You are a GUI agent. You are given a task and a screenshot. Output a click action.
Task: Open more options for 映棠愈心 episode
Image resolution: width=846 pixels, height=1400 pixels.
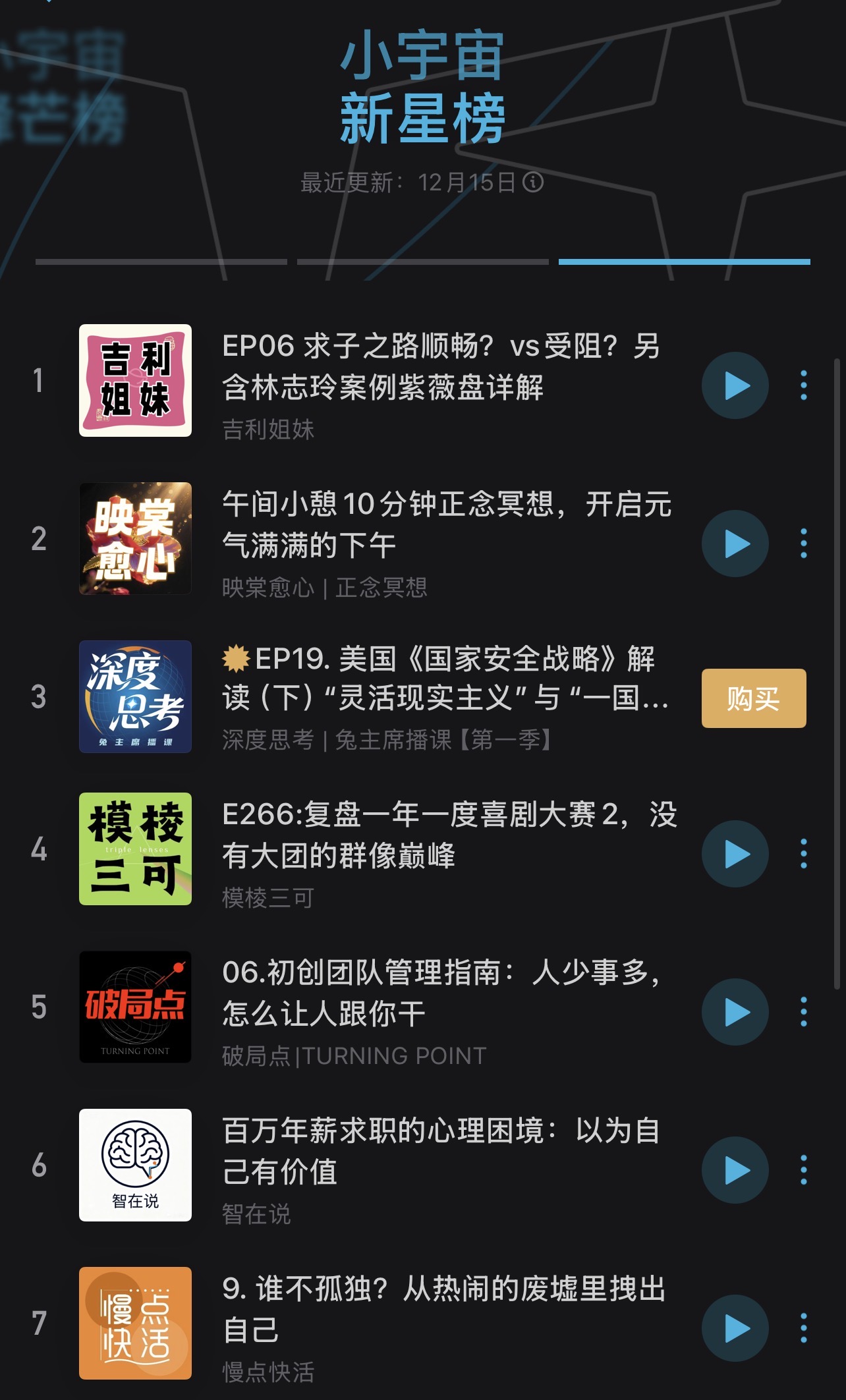[803, 544]
